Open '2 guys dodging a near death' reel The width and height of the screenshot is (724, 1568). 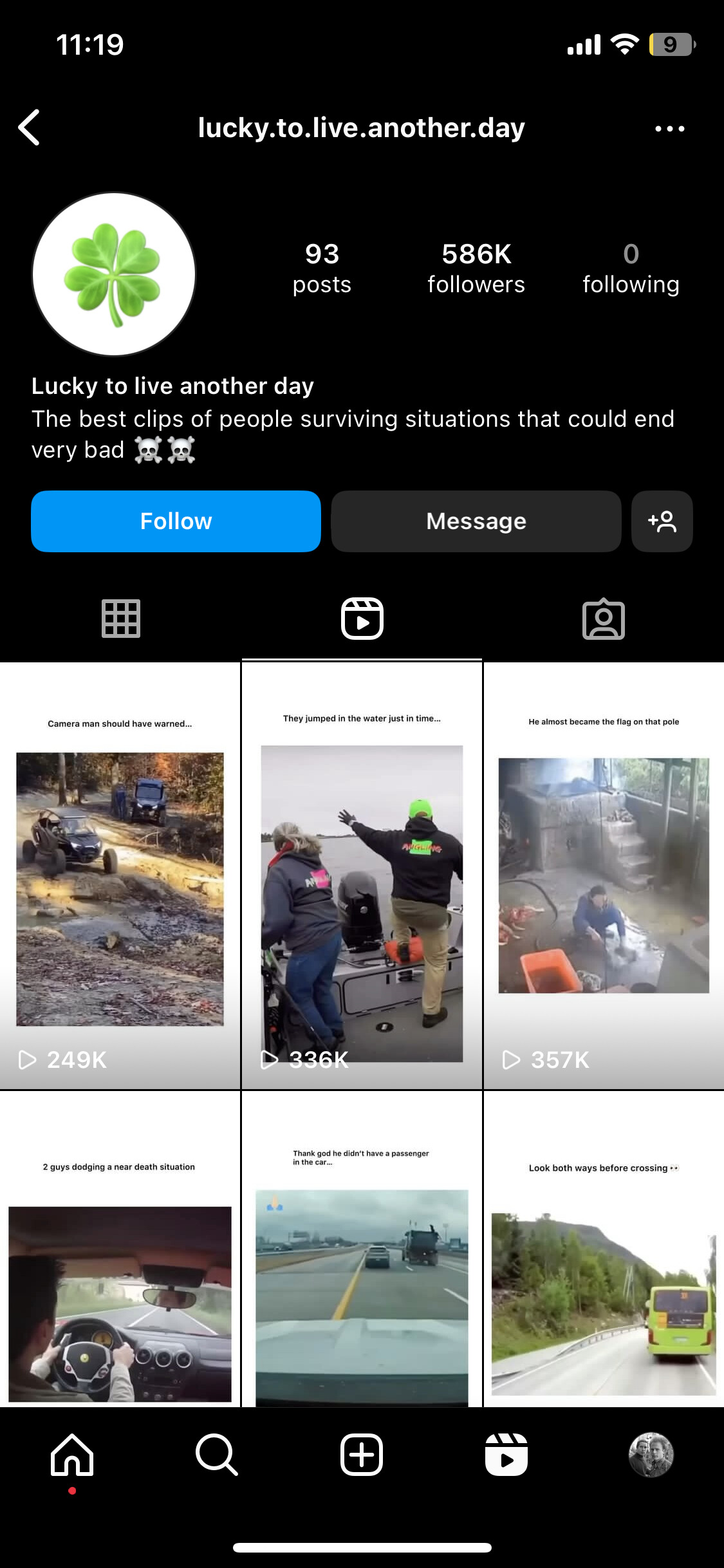pyautogui.click(x=120, y=1249)
